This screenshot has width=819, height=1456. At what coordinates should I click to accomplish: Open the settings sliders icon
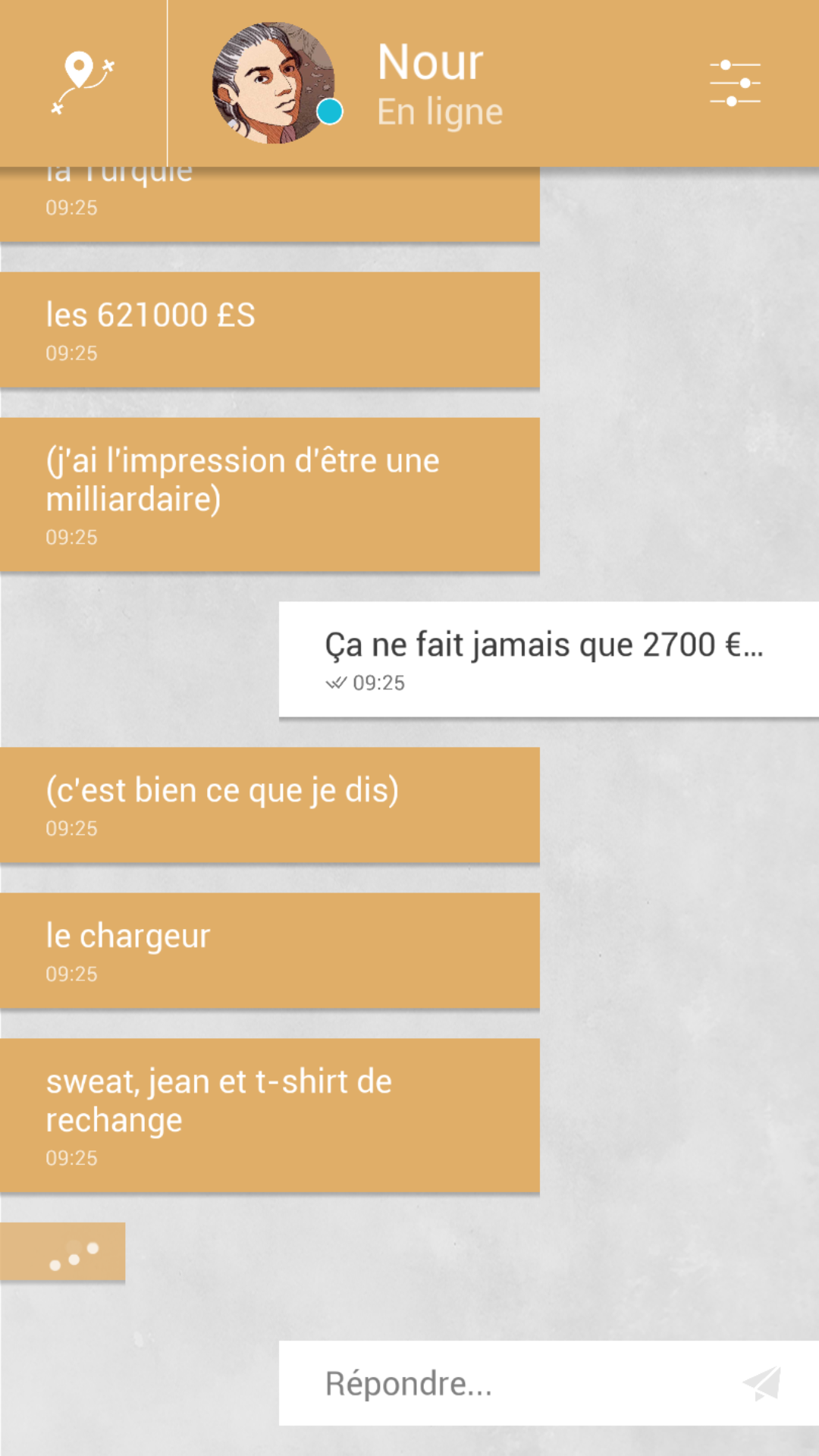[735, 83]
